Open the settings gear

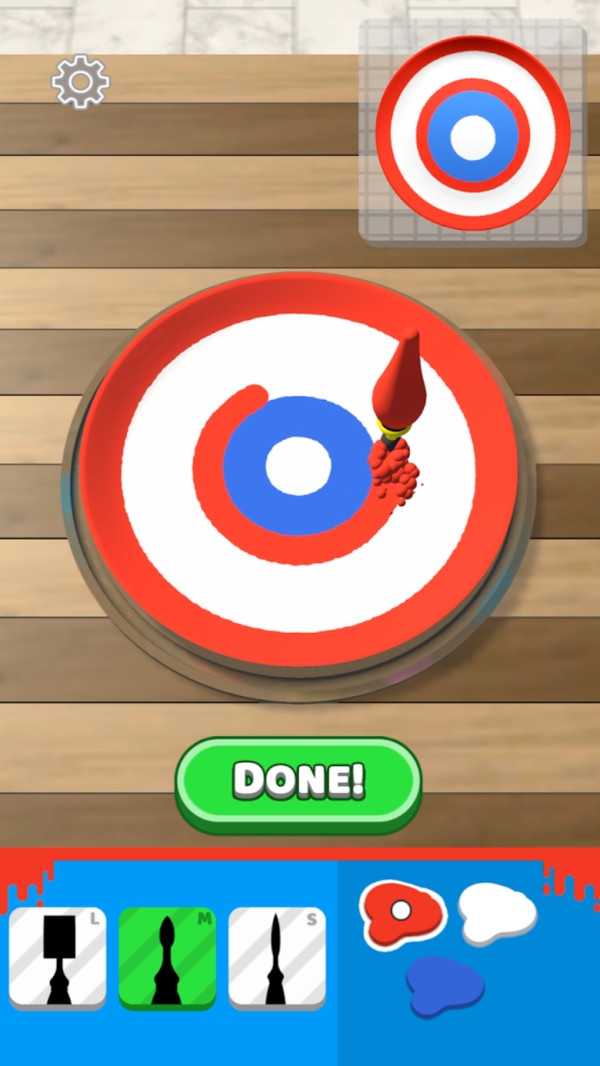pos(80,82)
